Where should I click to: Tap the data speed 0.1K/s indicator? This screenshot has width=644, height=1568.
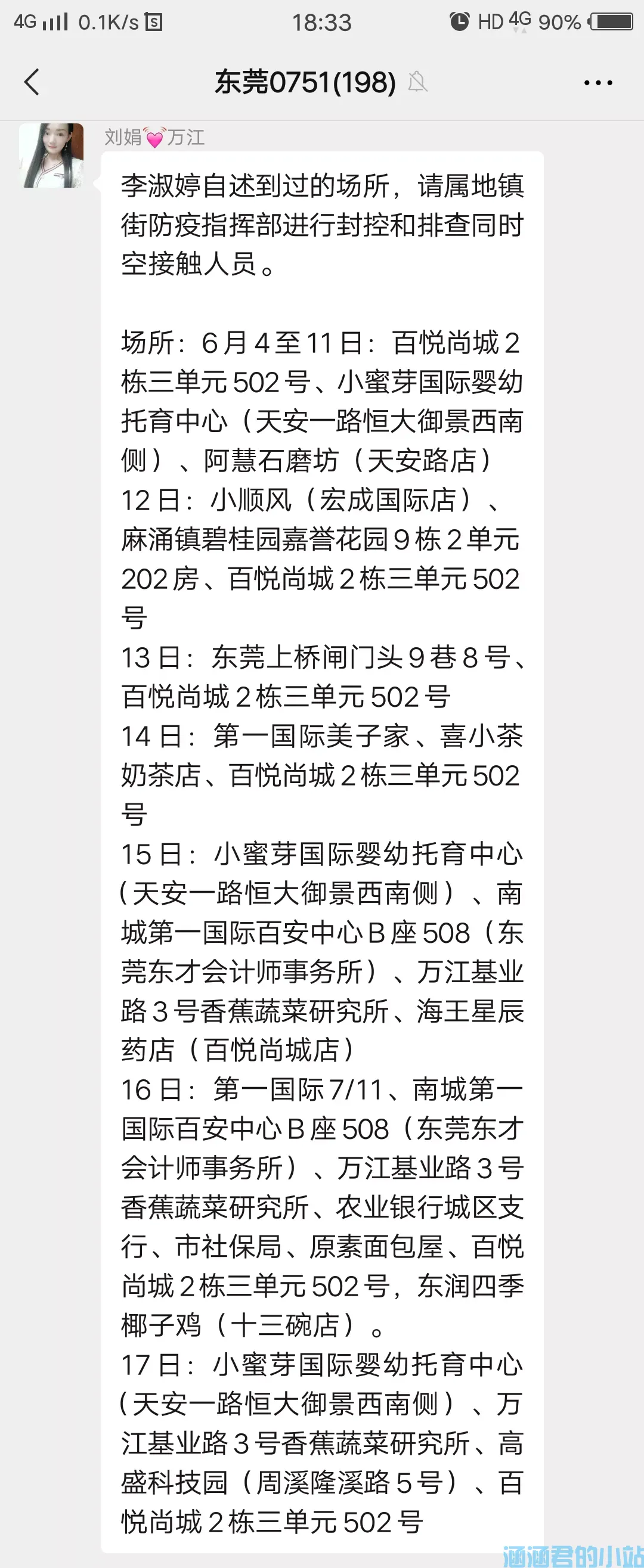pos(110,20)
